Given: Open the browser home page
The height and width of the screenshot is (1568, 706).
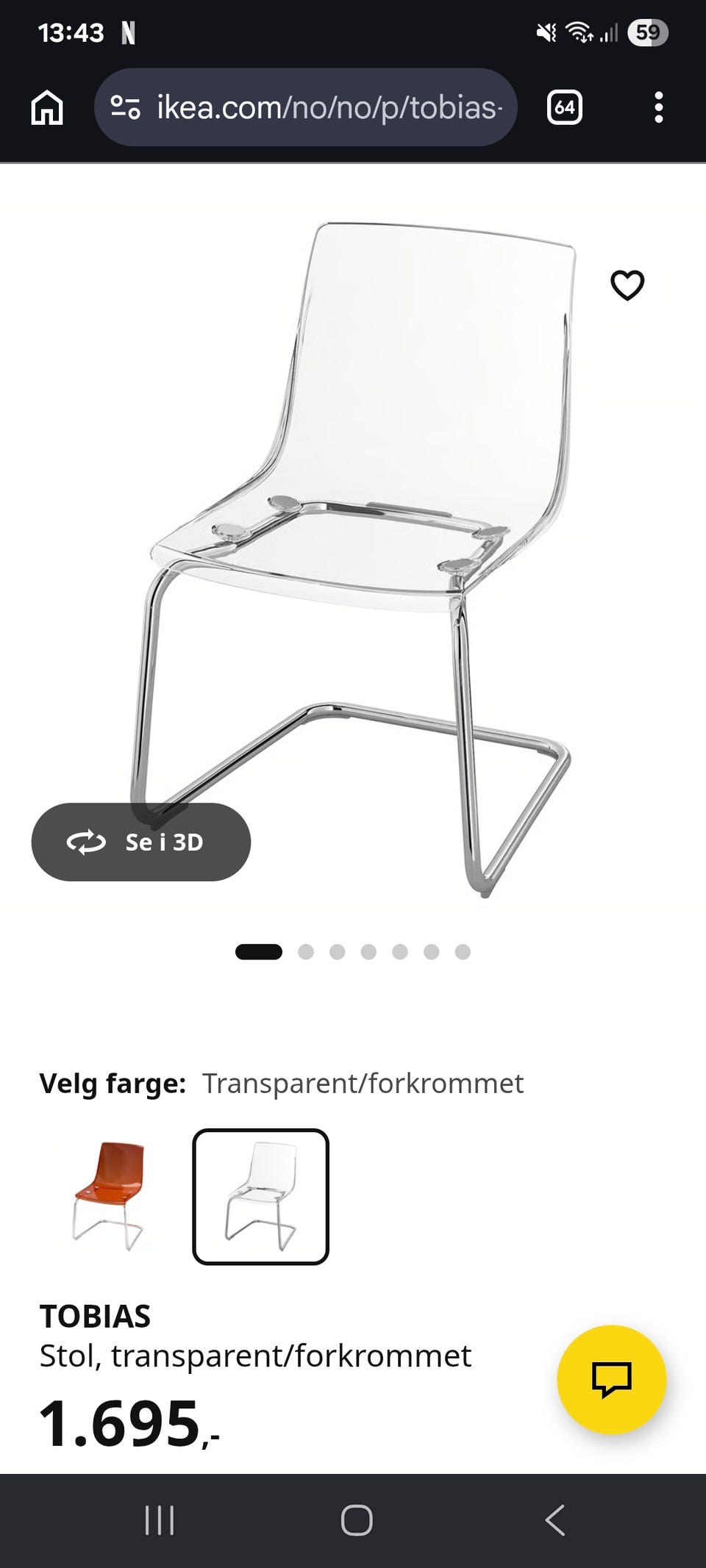Looking at the screenshot, I should point(47,107).
